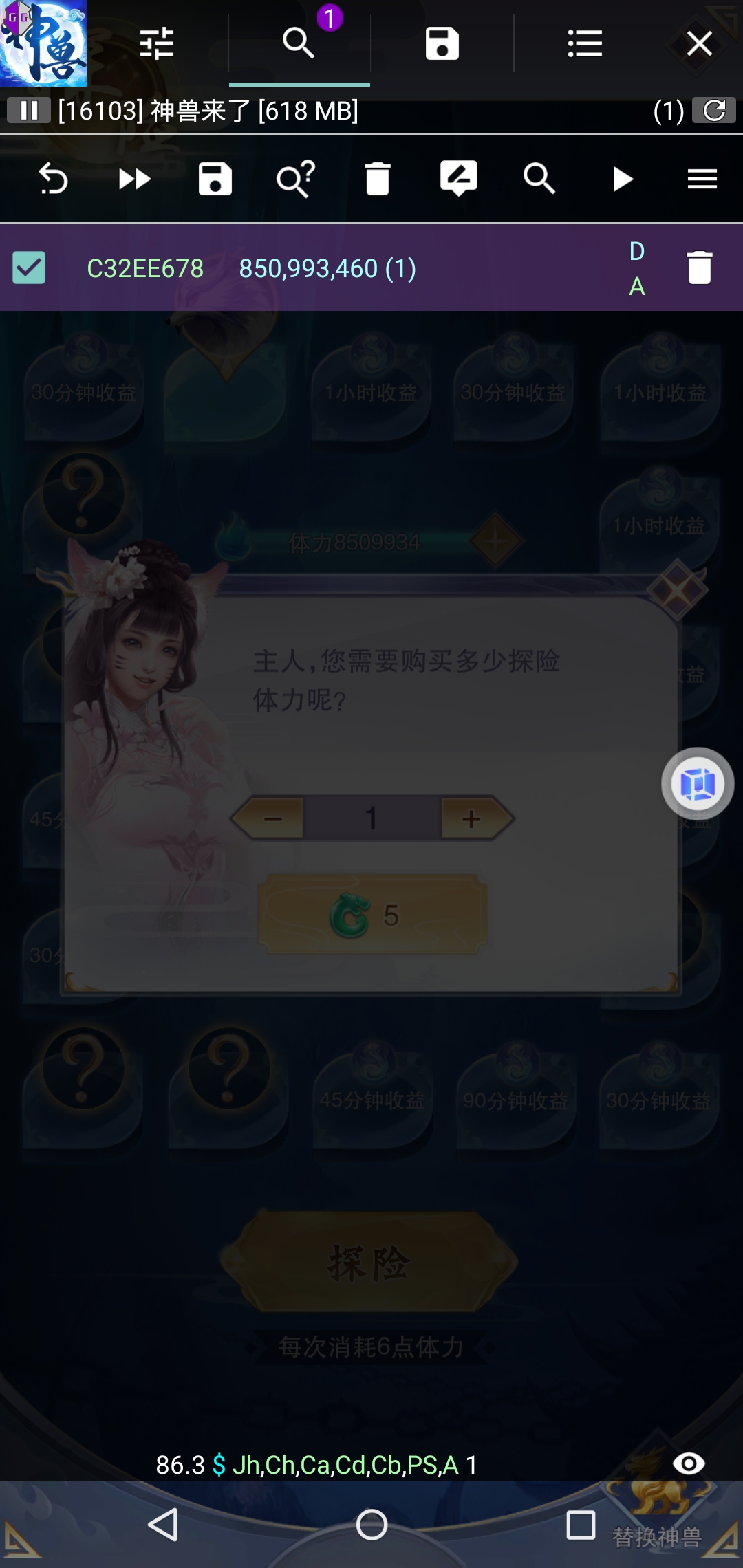Refresh the search results list

[714, 111]
